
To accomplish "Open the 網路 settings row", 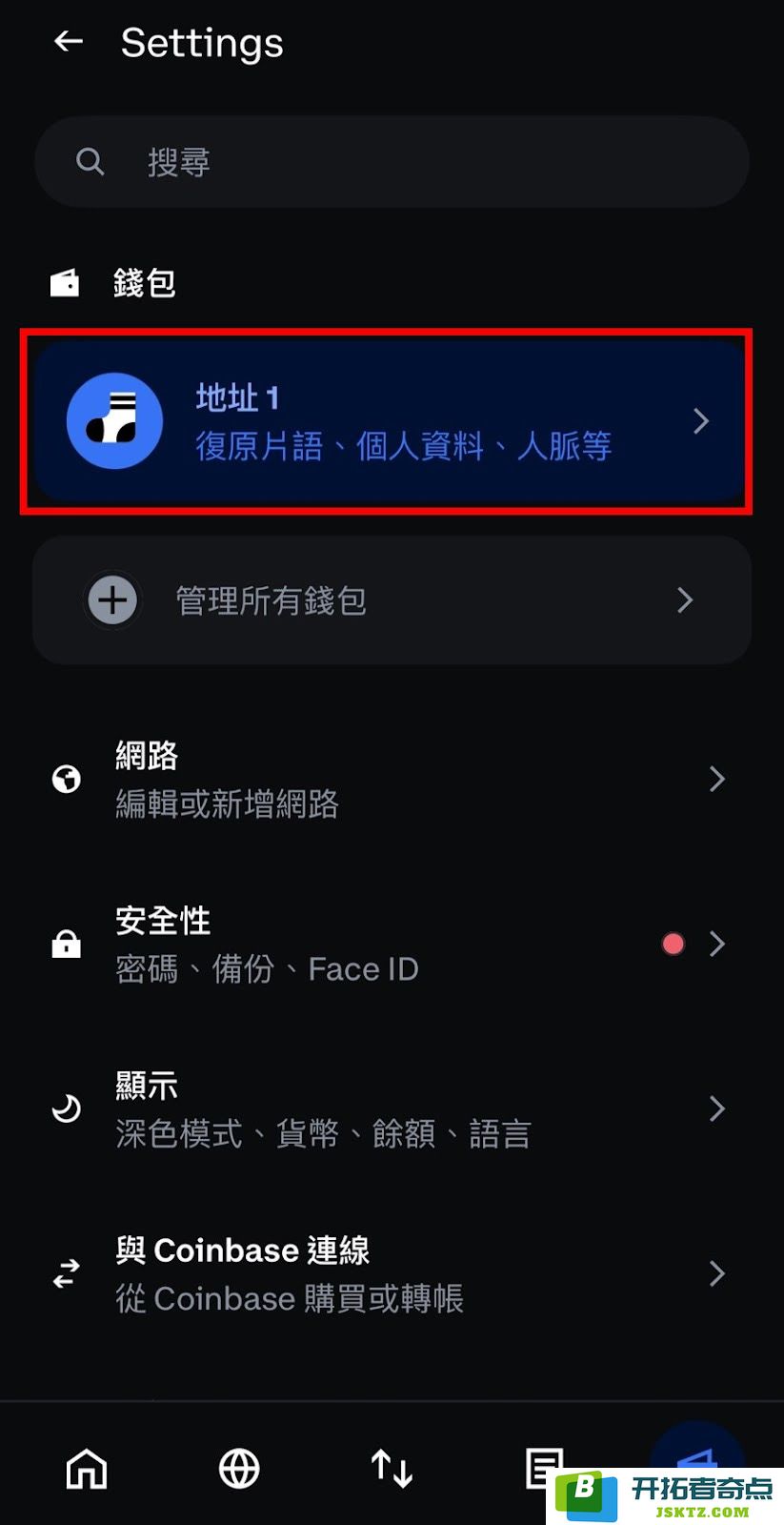I will pyautogui.click(x=392, y=780).
